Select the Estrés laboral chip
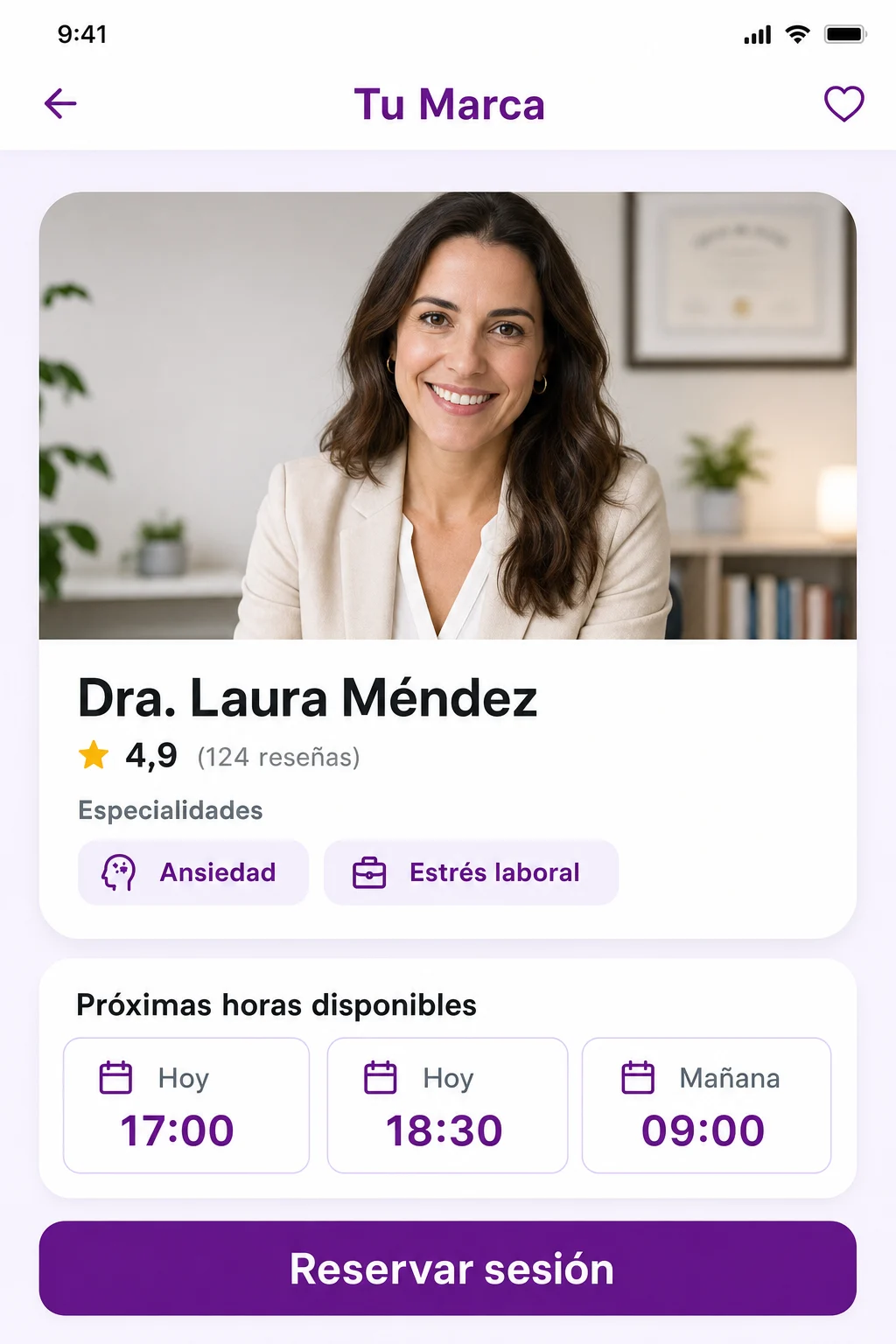 coord(471,872)
